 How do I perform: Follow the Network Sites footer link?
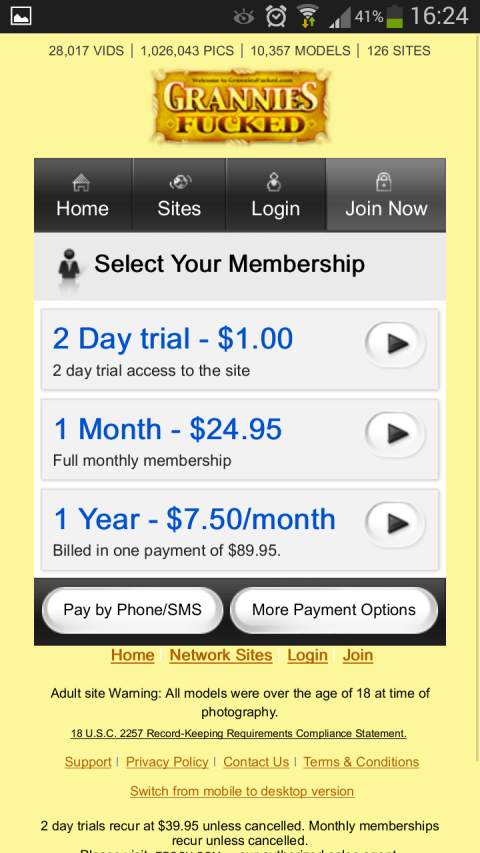pyautogui.click(x=221, y=655)
